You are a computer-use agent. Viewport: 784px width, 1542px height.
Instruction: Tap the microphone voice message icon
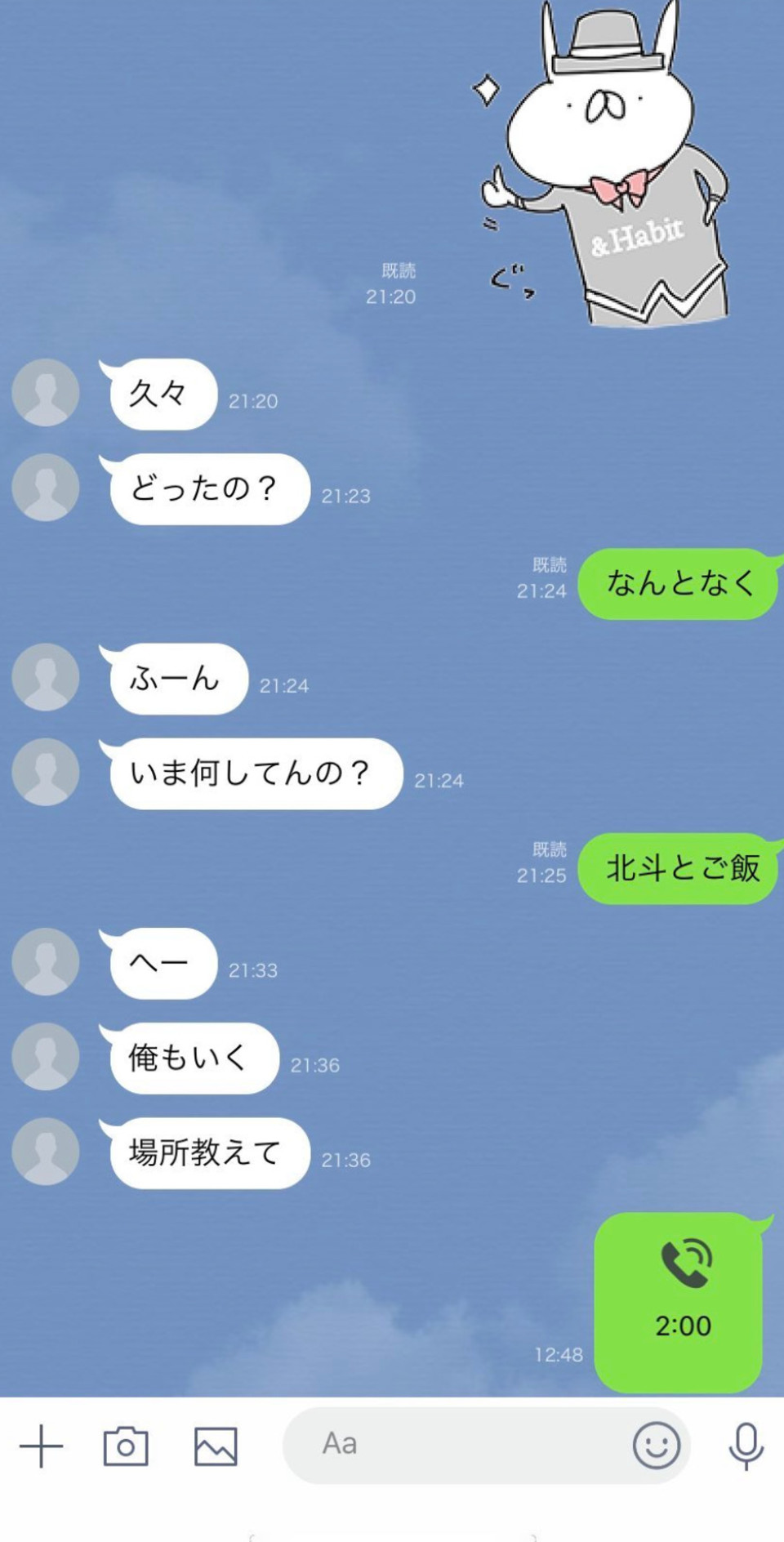pos(746,1446)
